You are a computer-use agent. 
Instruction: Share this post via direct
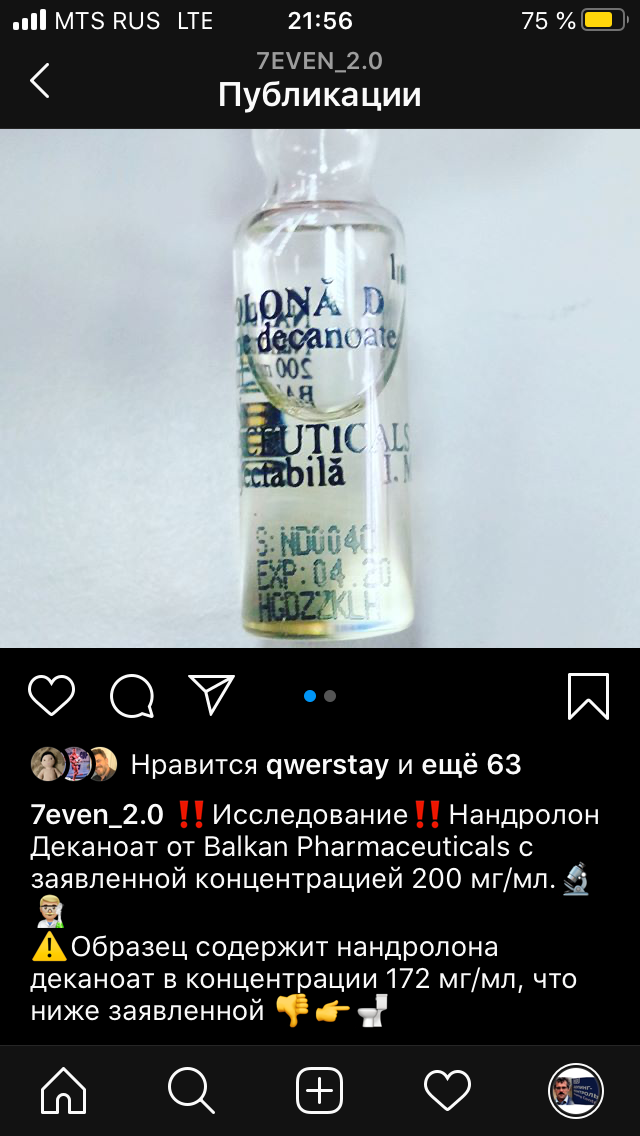click(x=211, y=695)
